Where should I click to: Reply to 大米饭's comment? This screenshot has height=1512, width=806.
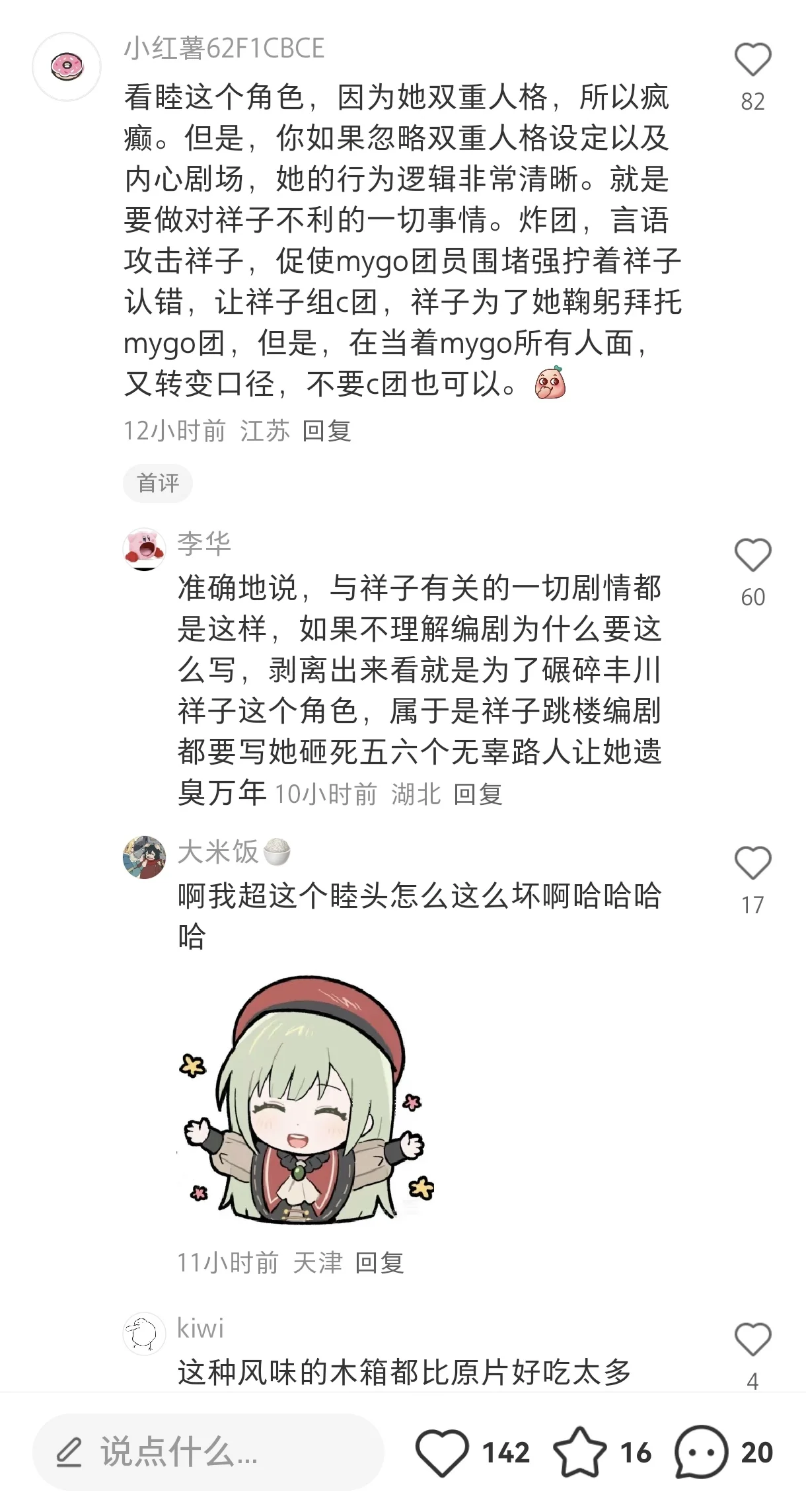coord(379,1263)
